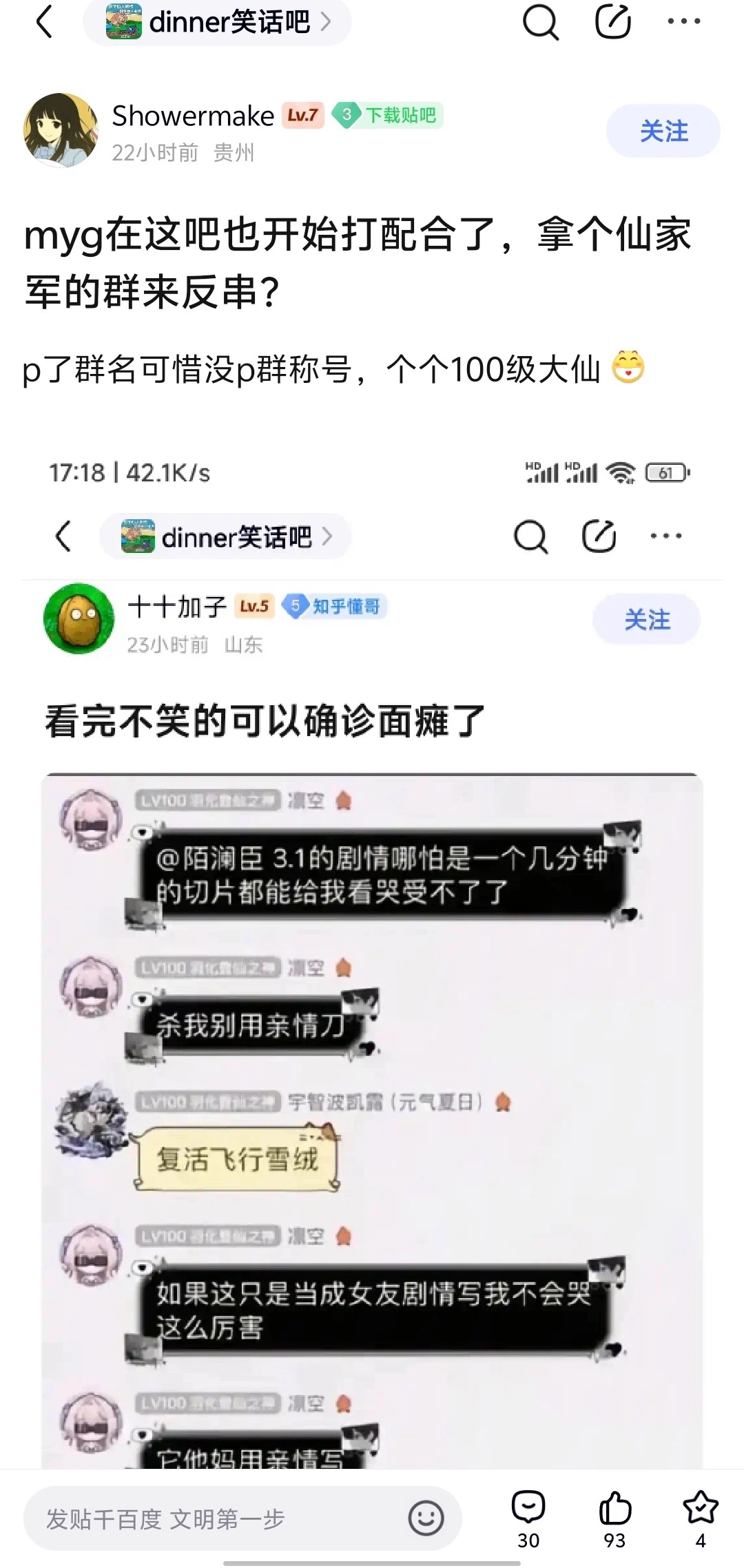Open the overflow menu in top app bar
The width and height of the screenshot is (744, 1568).
pos(684,22)
